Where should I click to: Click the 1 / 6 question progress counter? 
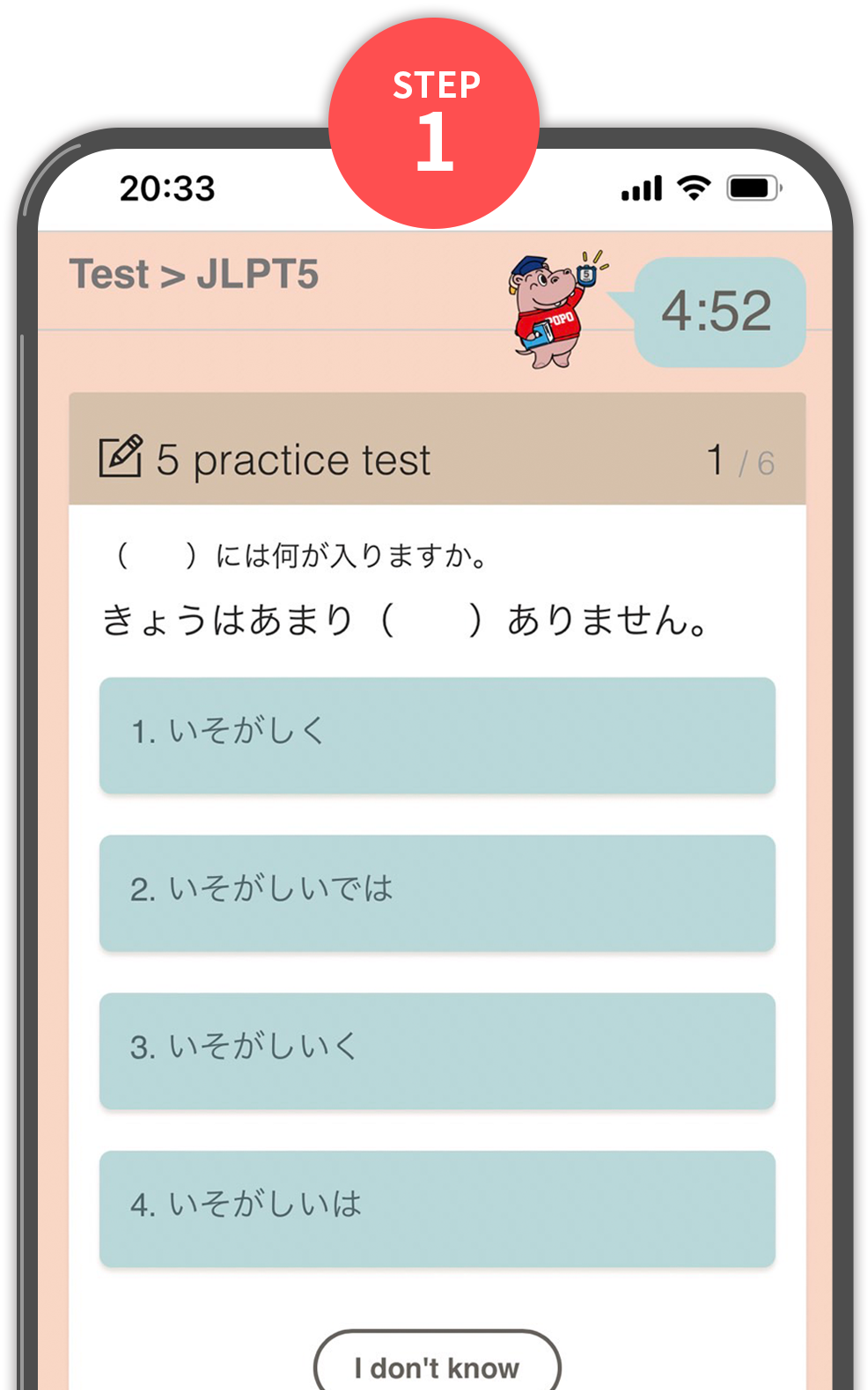[740, 458]
